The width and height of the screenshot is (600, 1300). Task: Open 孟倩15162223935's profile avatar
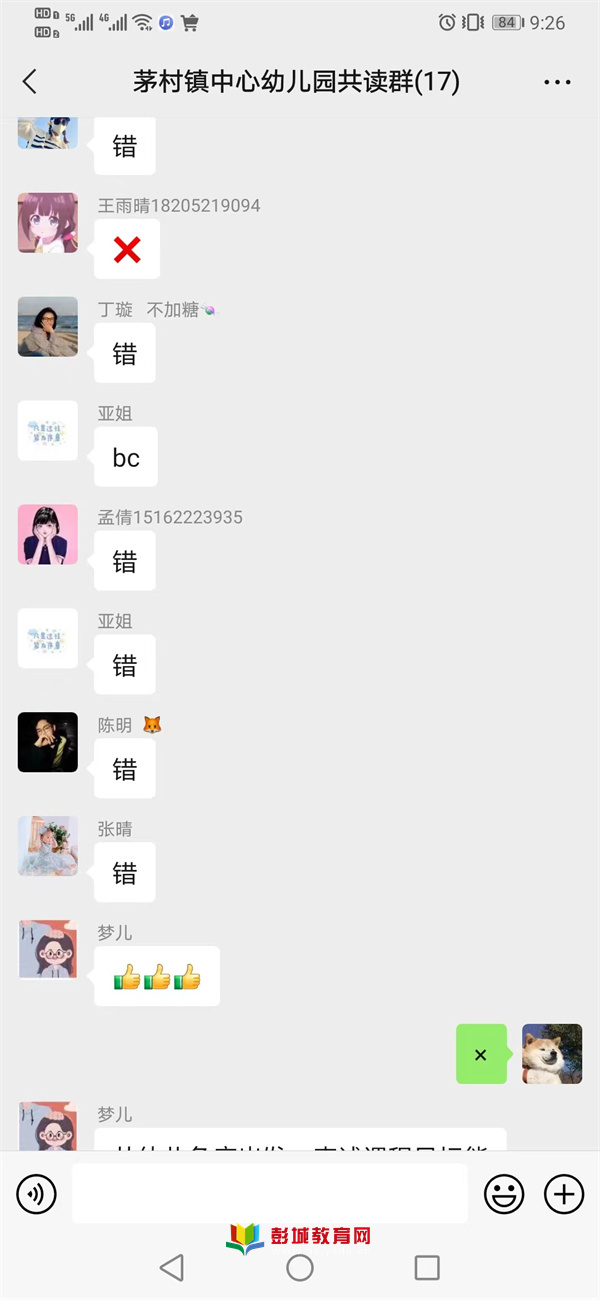click(48, 535)
